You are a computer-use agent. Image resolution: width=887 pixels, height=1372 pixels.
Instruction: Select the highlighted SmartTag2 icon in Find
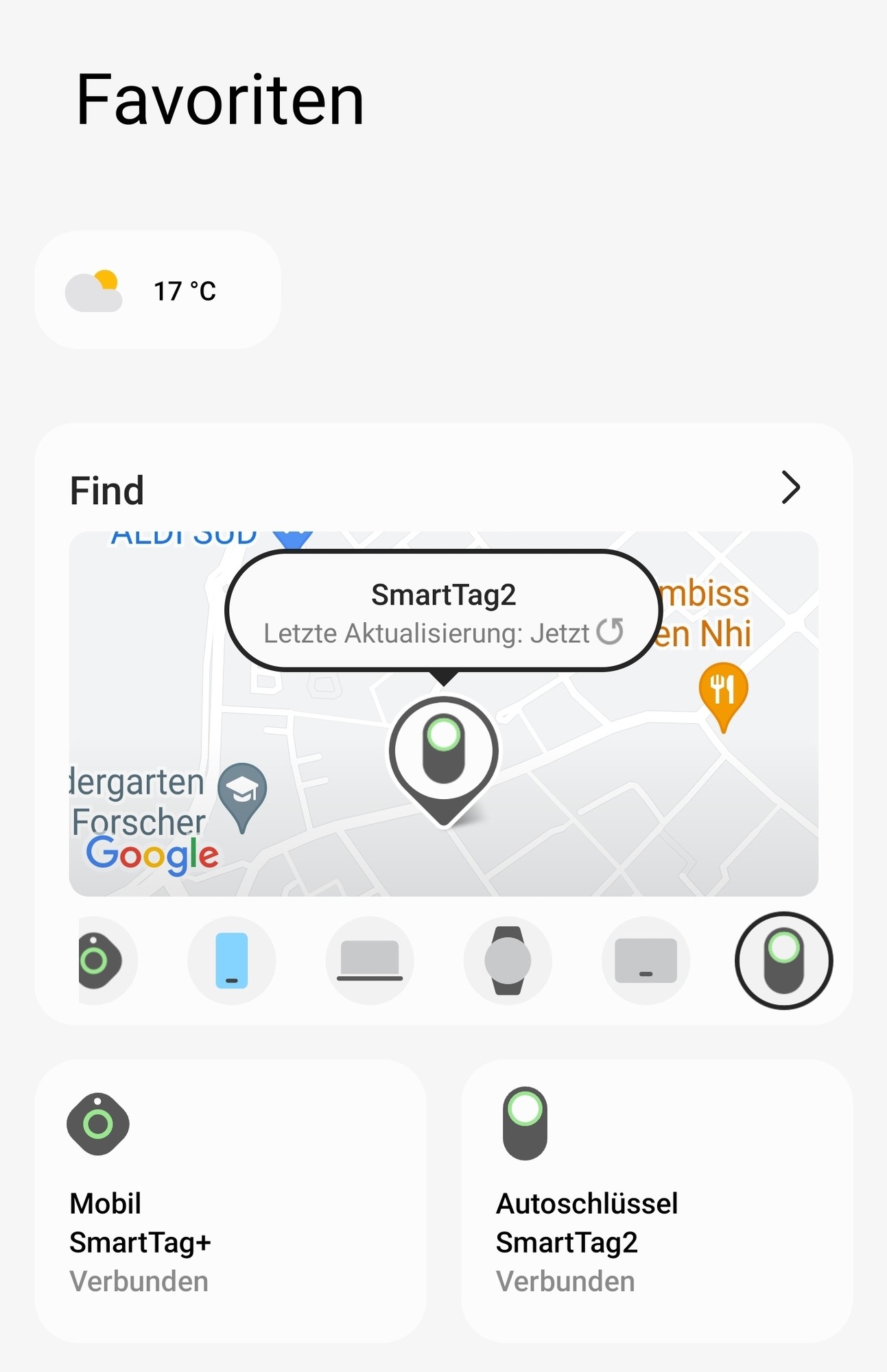point(783,960)
